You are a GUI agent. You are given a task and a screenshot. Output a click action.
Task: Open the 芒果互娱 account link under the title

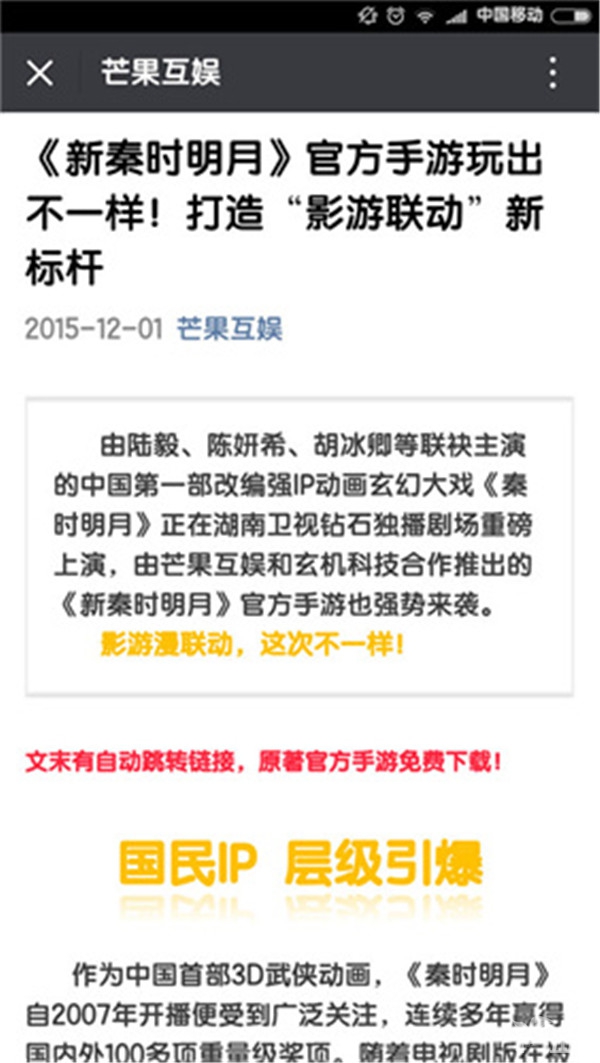coord(230,329)
